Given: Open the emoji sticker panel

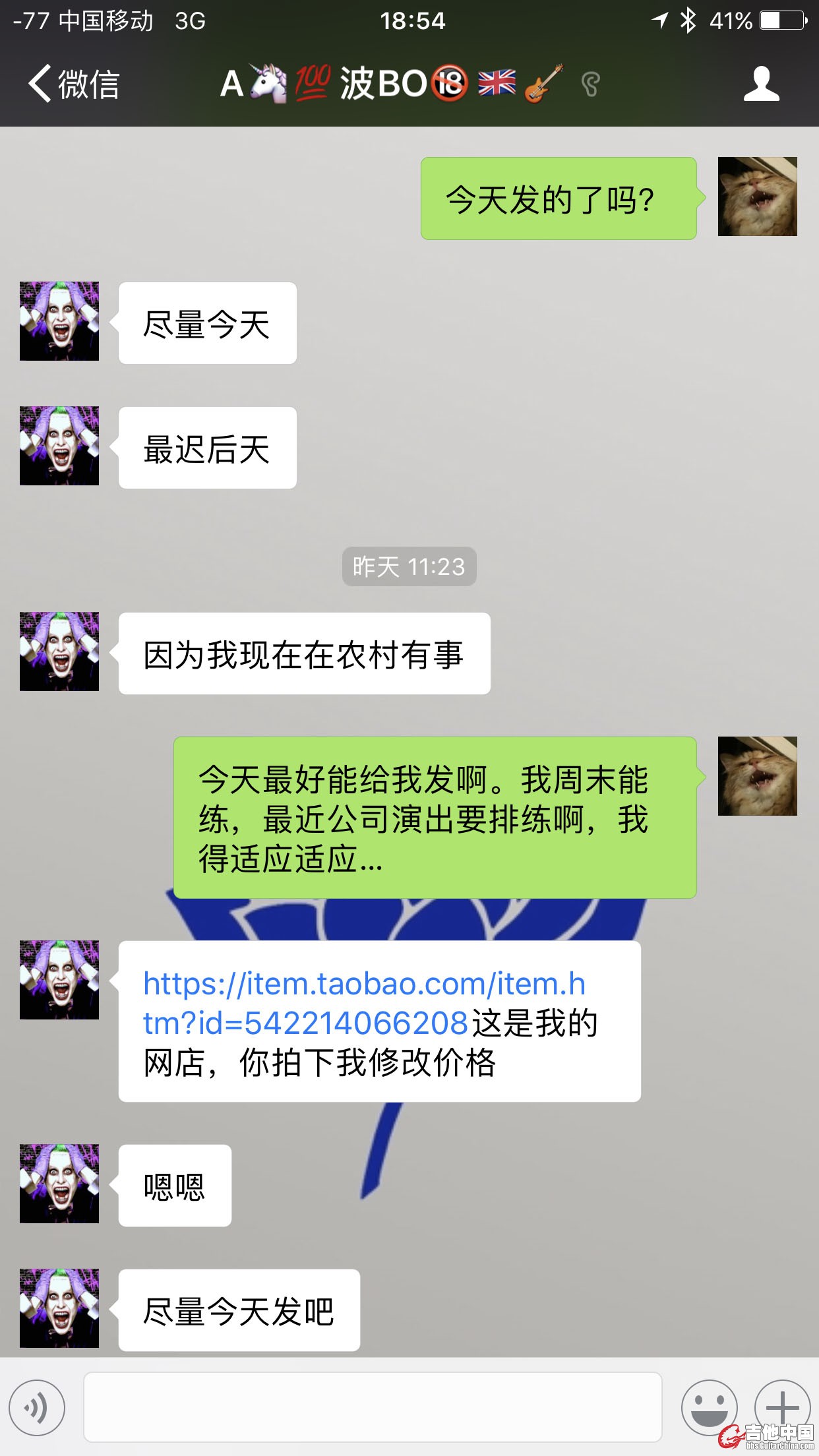Looking at the screenshot, I should (709, 1408).
